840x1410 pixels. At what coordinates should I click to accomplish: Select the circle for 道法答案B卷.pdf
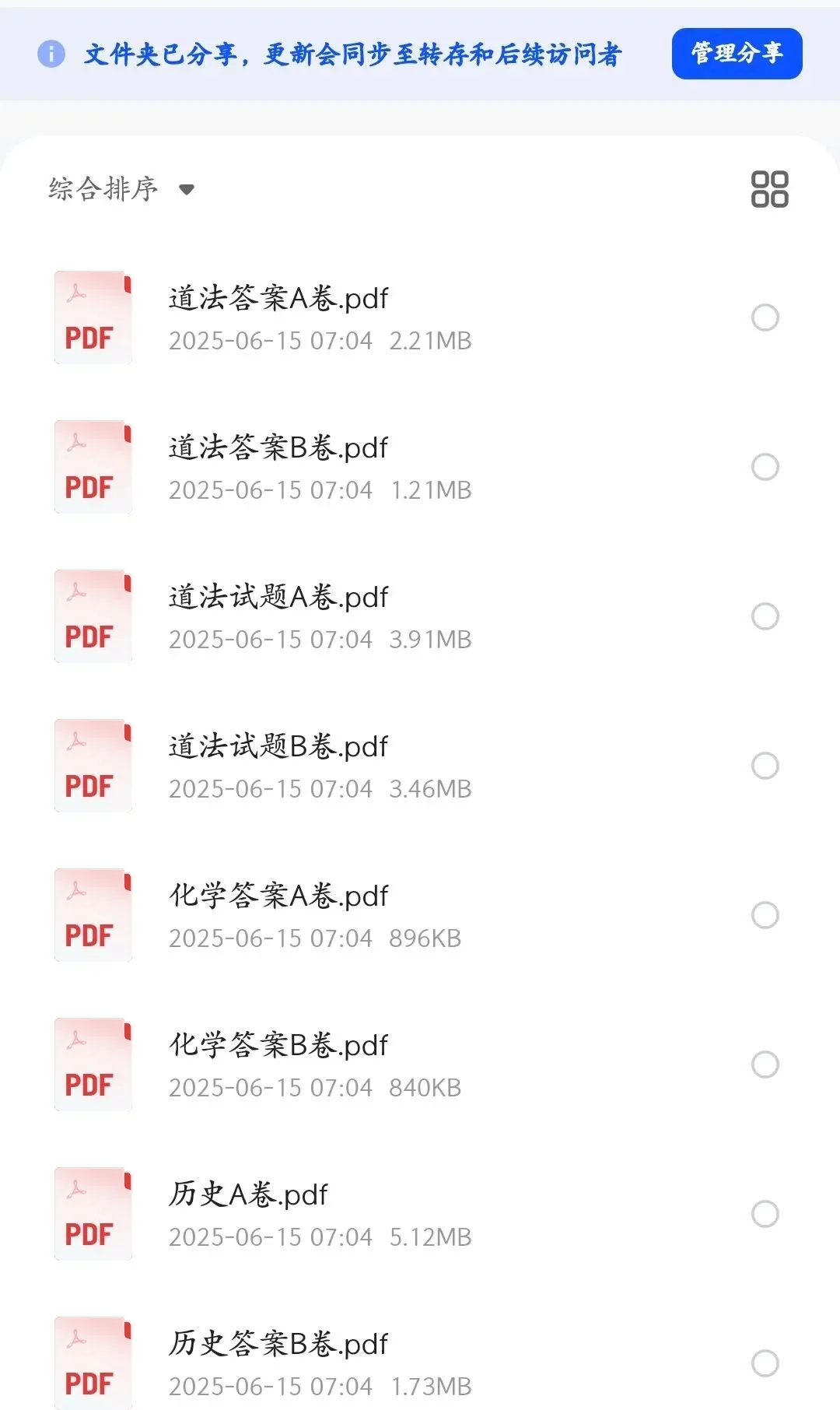click(x=765, y=467)
